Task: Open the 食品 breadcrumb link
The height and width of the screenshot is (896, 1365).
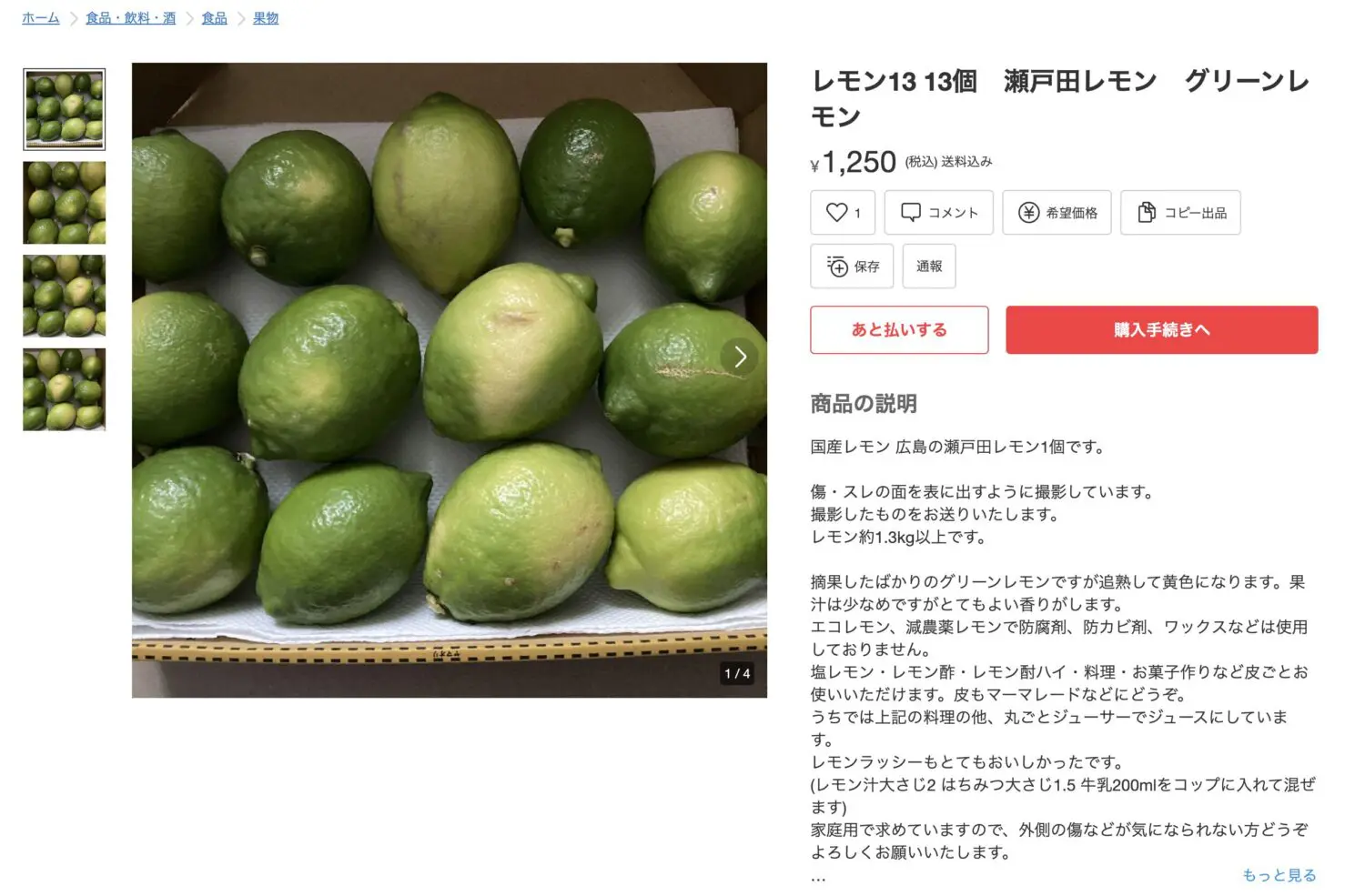Action: coord(214,18)
